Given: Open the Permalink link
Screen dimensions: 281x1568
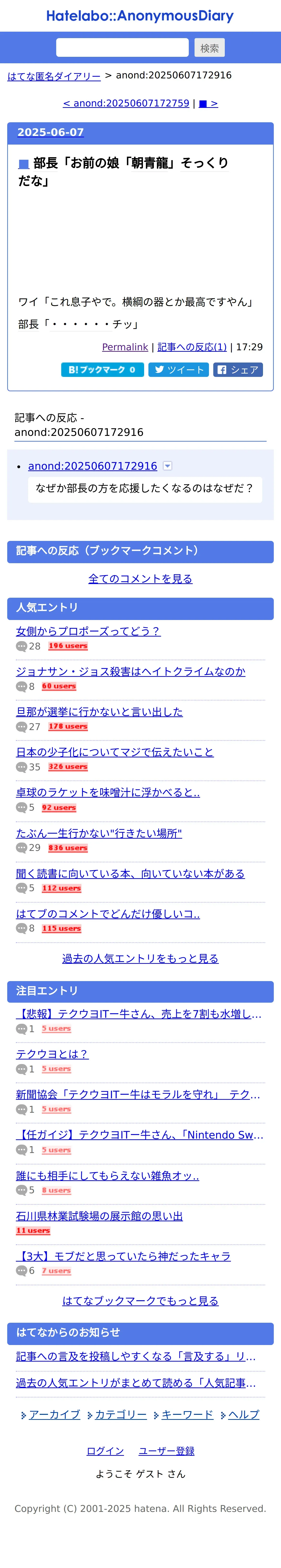Looking at the screenshot, I should (x=125, y=347).
